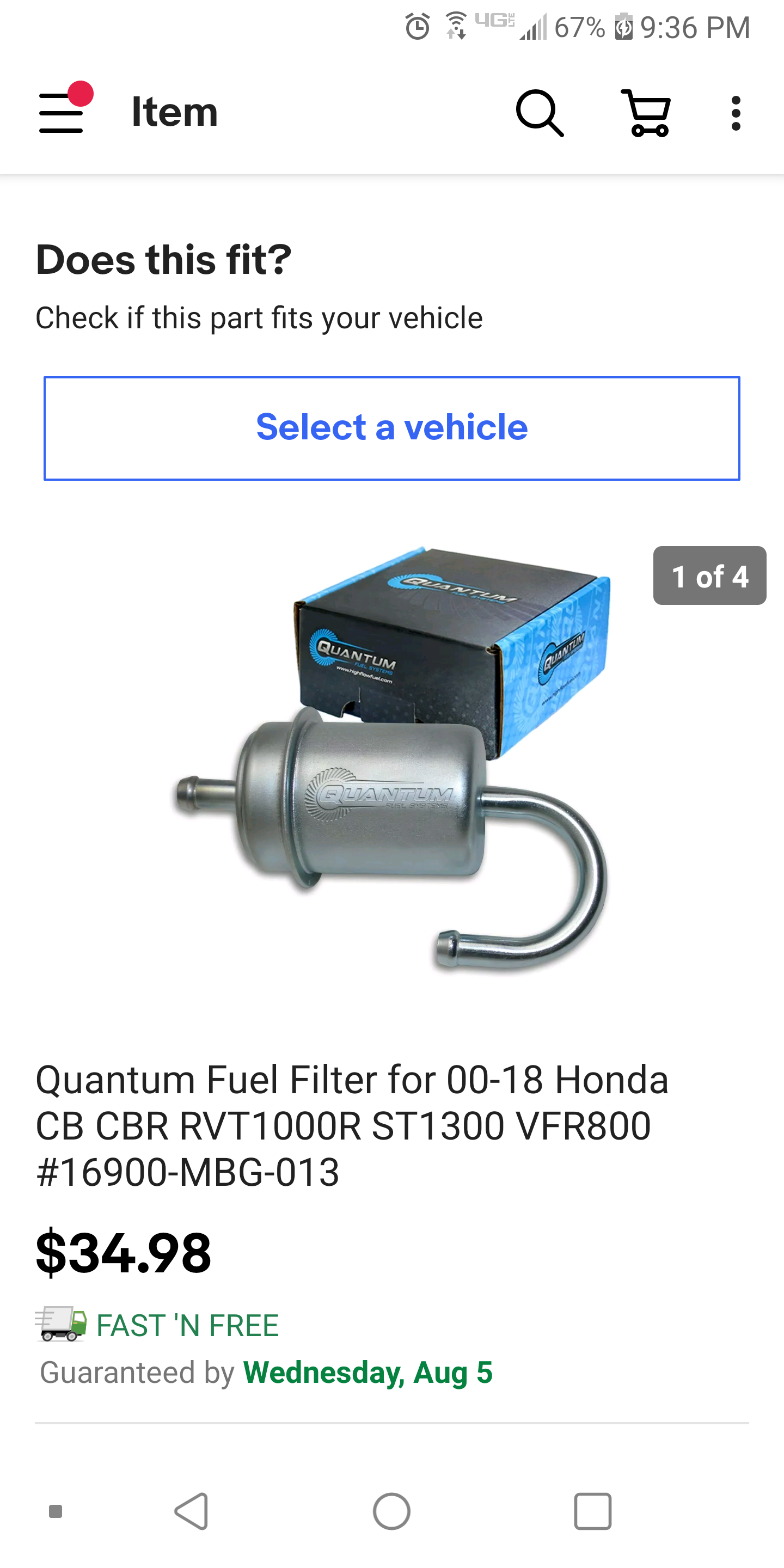Open the three-dot overflow menu

[x=736, y=113]
